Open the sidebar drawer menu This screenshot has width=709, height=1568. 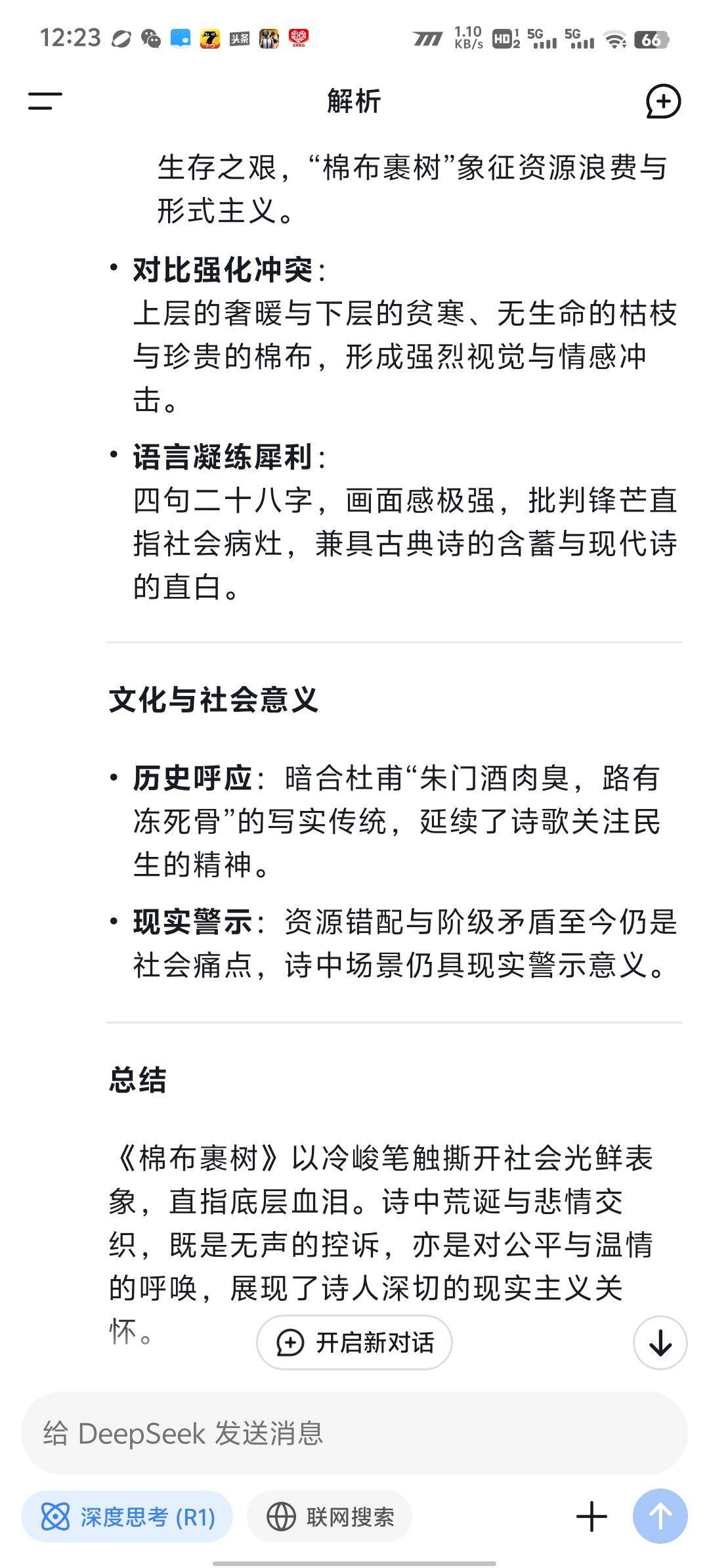click(x=45, y=101)
